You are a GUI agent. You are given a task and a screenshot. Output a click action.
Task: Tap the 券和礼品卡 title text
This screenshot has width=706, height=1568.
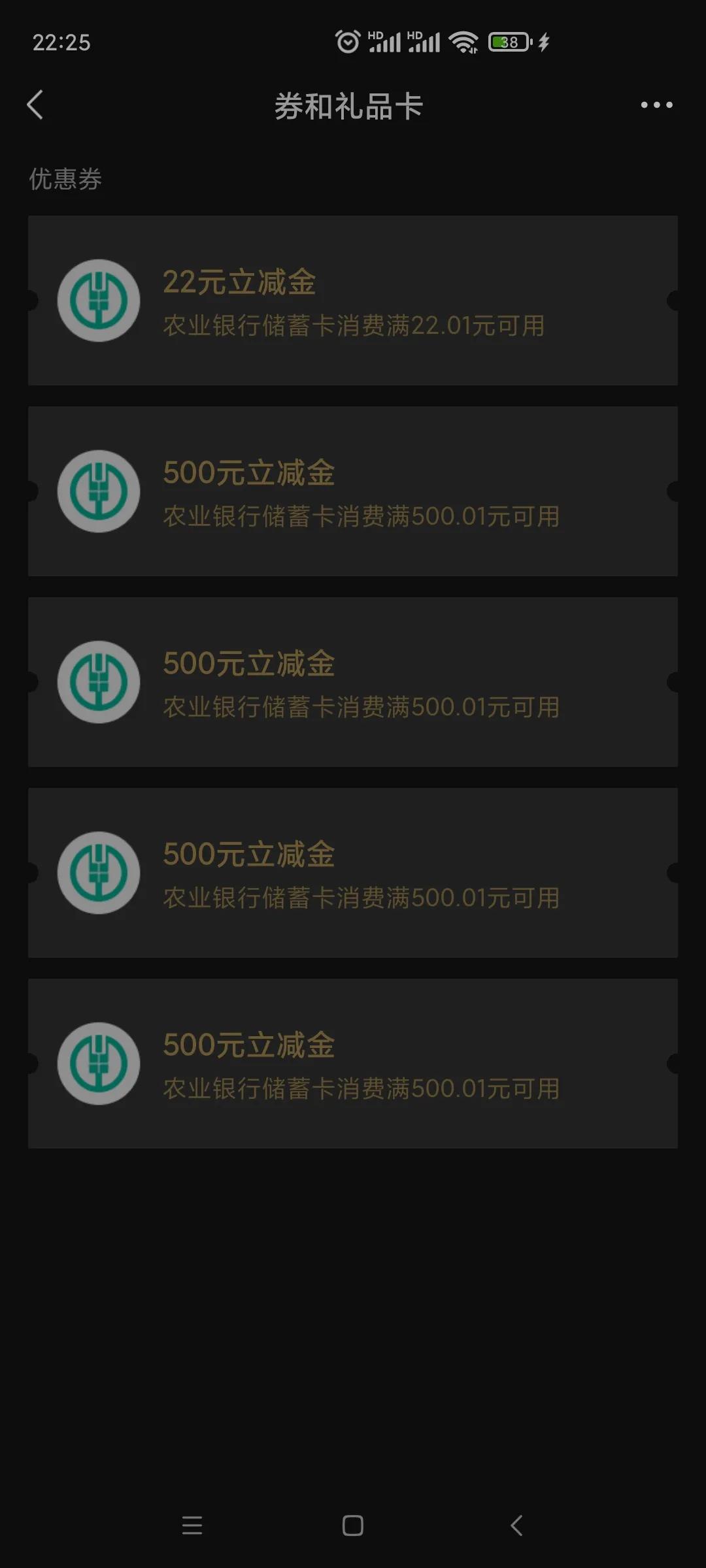pyautogui.click(x=348, y=106)
